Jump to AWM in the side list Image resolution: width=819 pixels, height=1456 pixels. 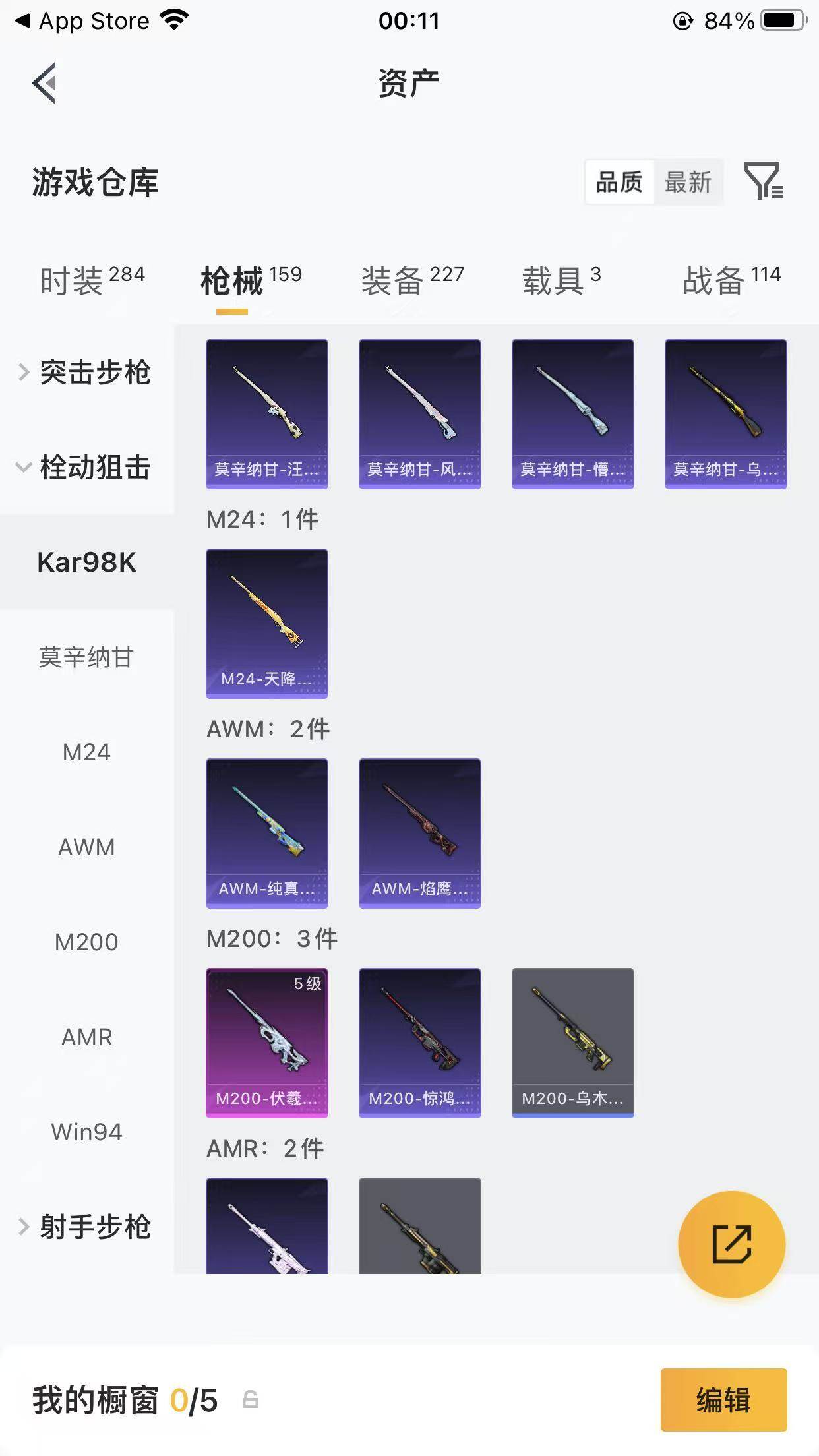(x=86, y=847)
